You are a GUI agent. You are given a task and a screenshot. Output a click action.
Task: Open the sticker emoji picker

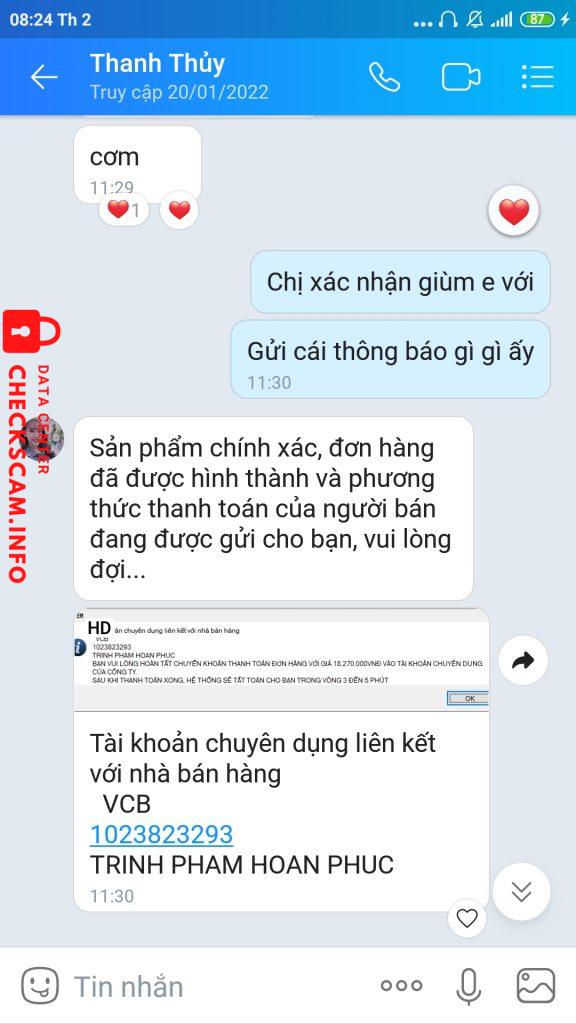point(40,985)
